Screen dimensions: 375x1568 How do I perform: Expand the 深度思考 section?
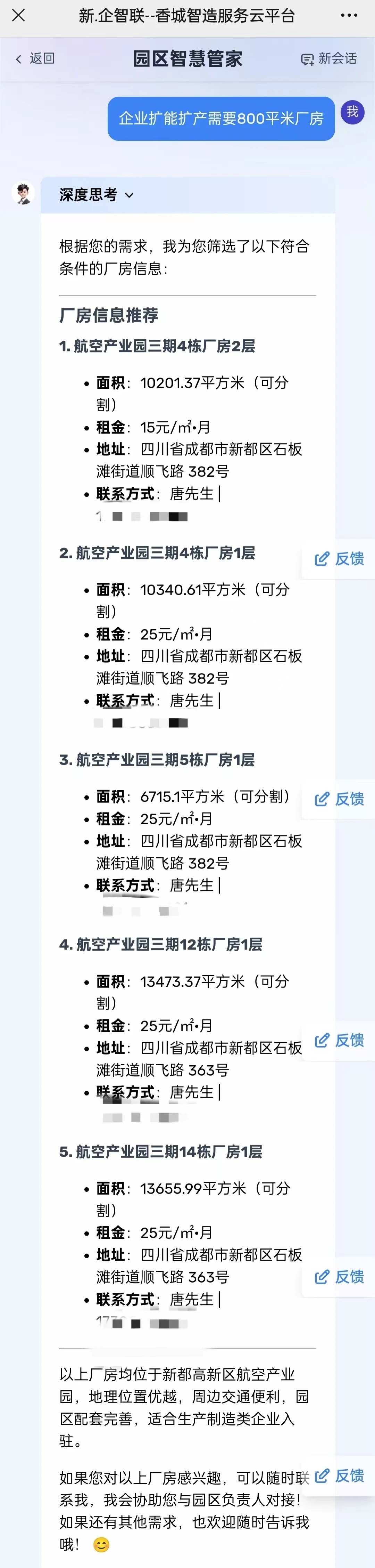tap(97, 195)
